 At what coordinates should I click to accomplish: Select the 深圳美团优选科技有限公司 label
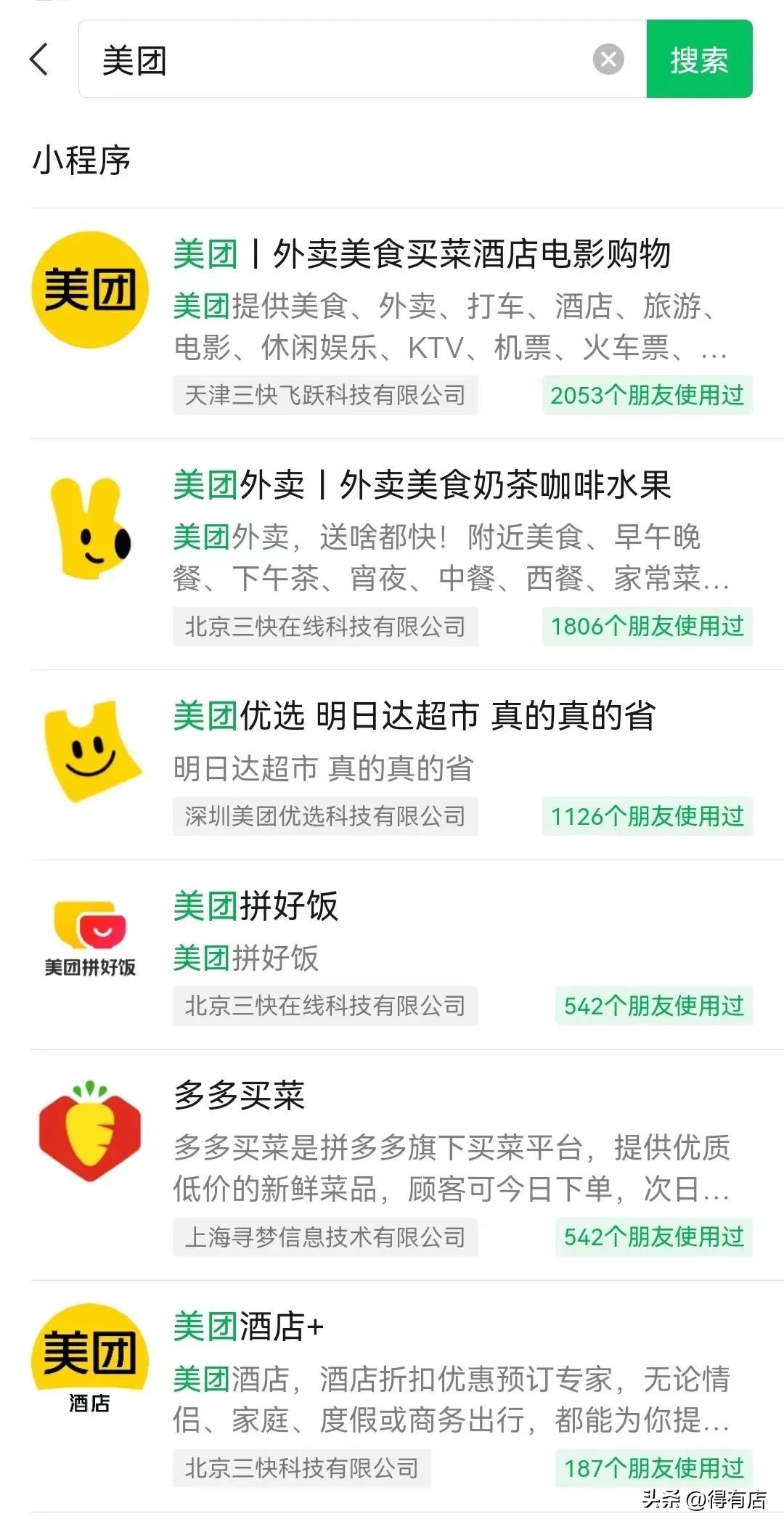tap(325, 816)
